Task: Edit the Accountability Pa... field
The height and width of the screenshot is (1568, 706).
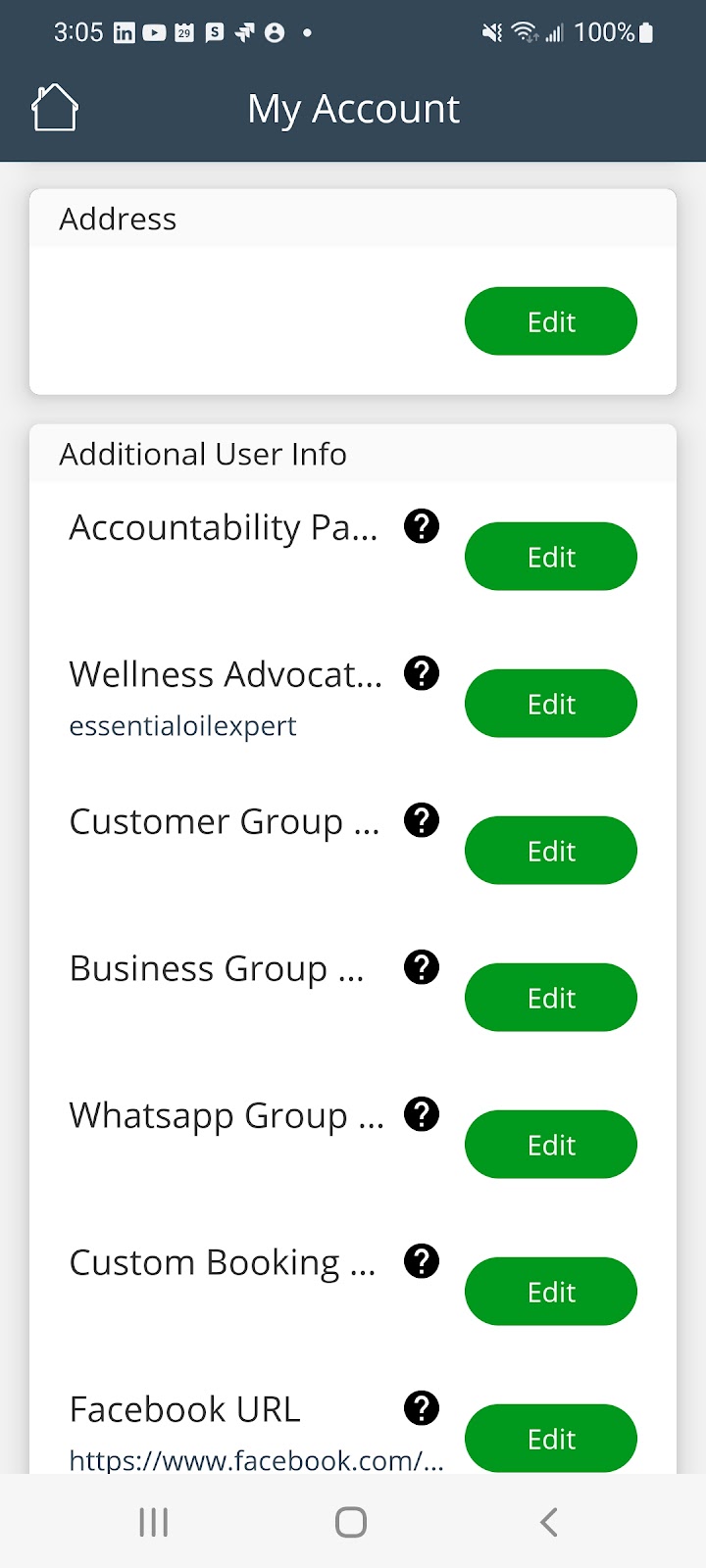Action: (x=550, y=557)
